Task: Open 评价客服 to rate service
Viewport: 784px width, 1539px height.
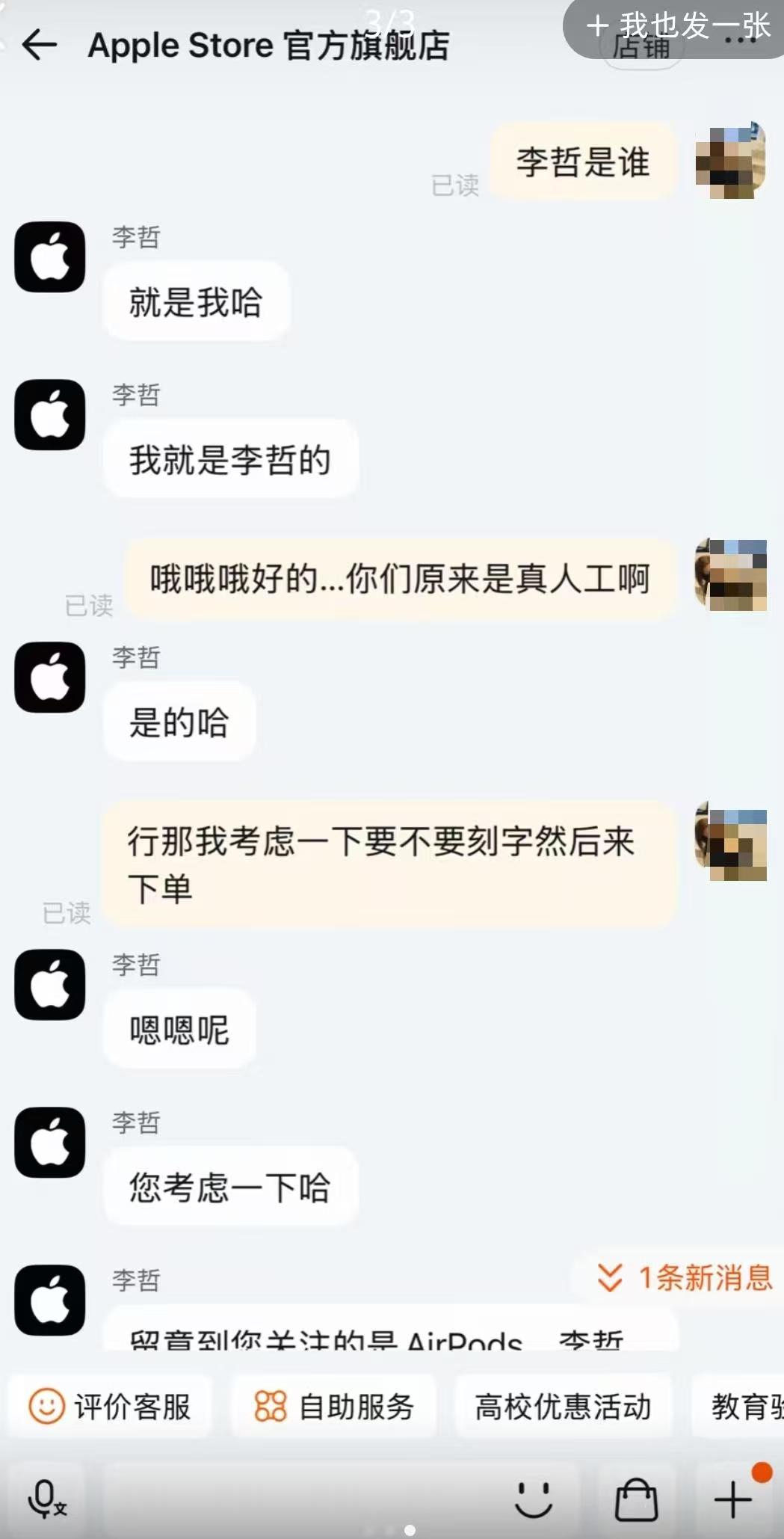Action: coord(110,1406)
